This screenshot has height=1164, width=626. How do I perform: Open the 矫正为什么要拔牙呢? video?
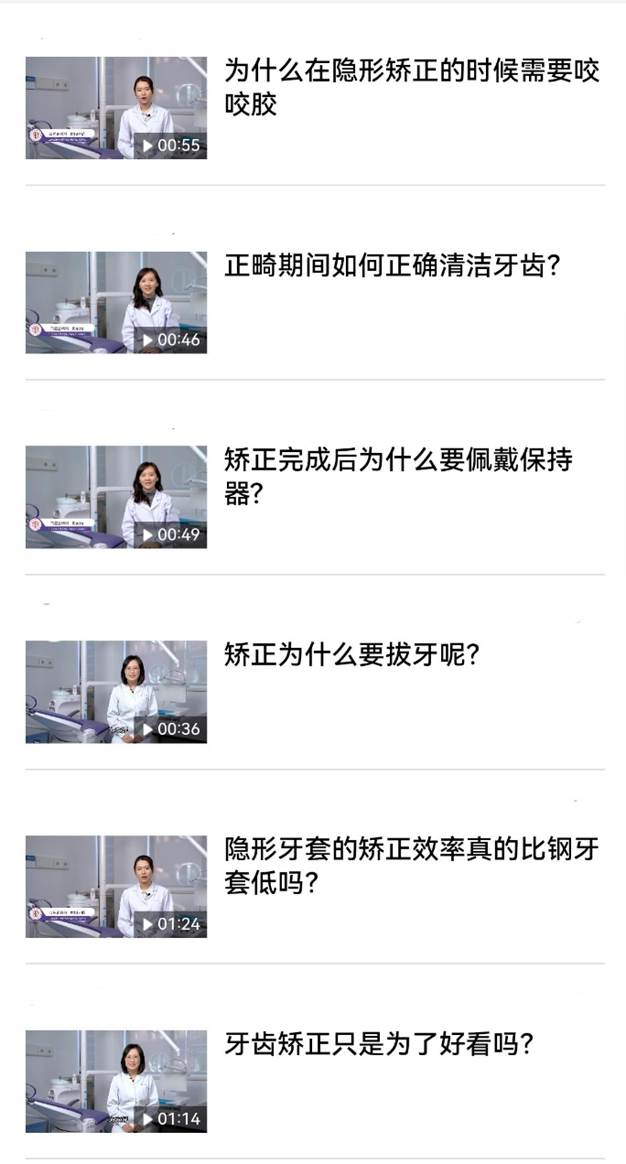(116, 692)
